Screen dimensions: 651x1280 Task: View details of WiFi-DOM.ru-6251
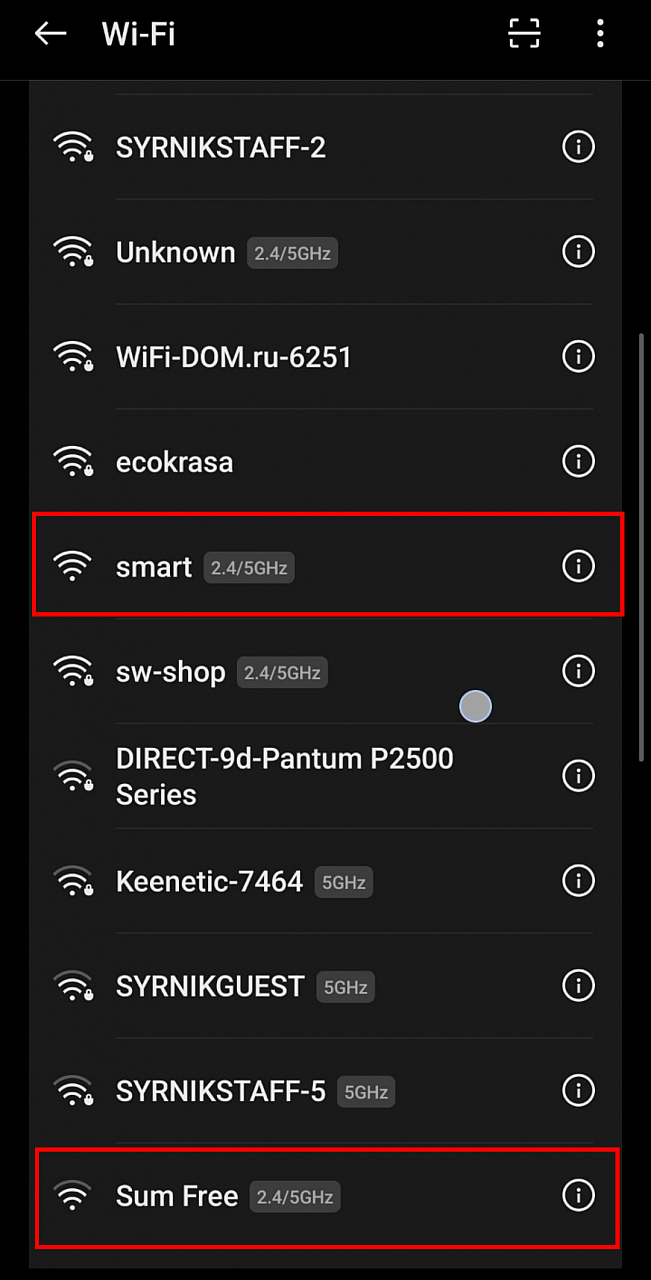point(578,357)
